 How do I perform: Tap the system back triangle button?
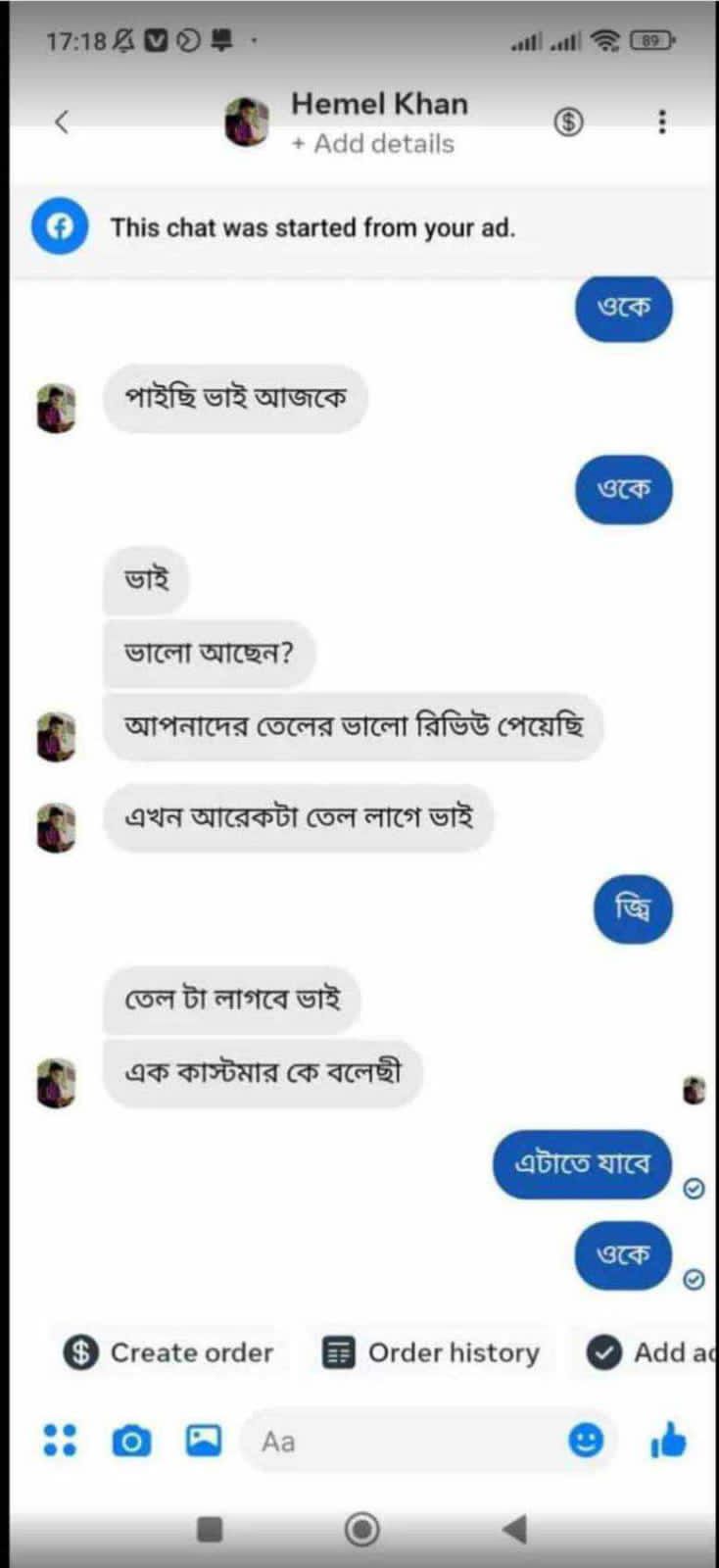(x=513, y=1528)
